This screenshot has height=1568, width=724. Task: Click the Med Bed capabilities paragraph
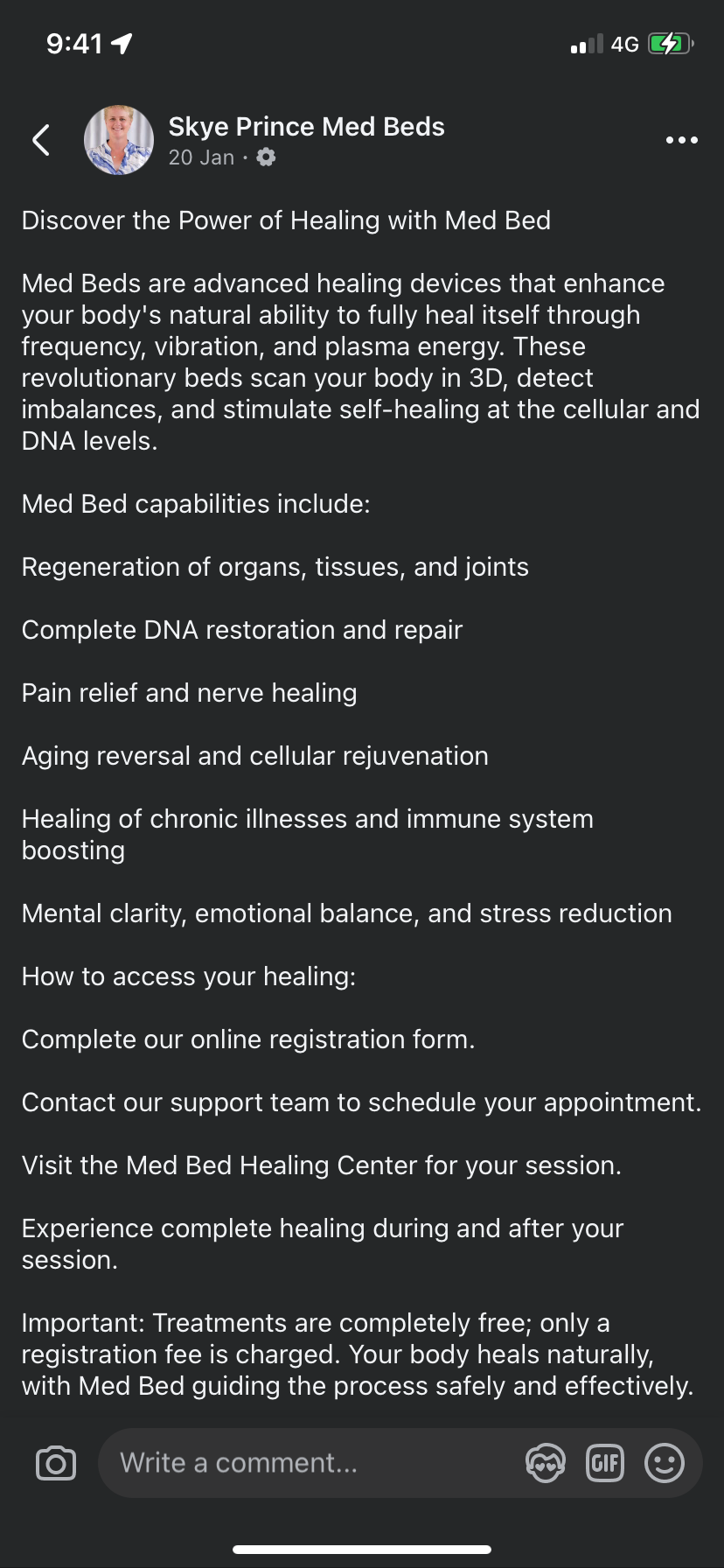point(196,504)
